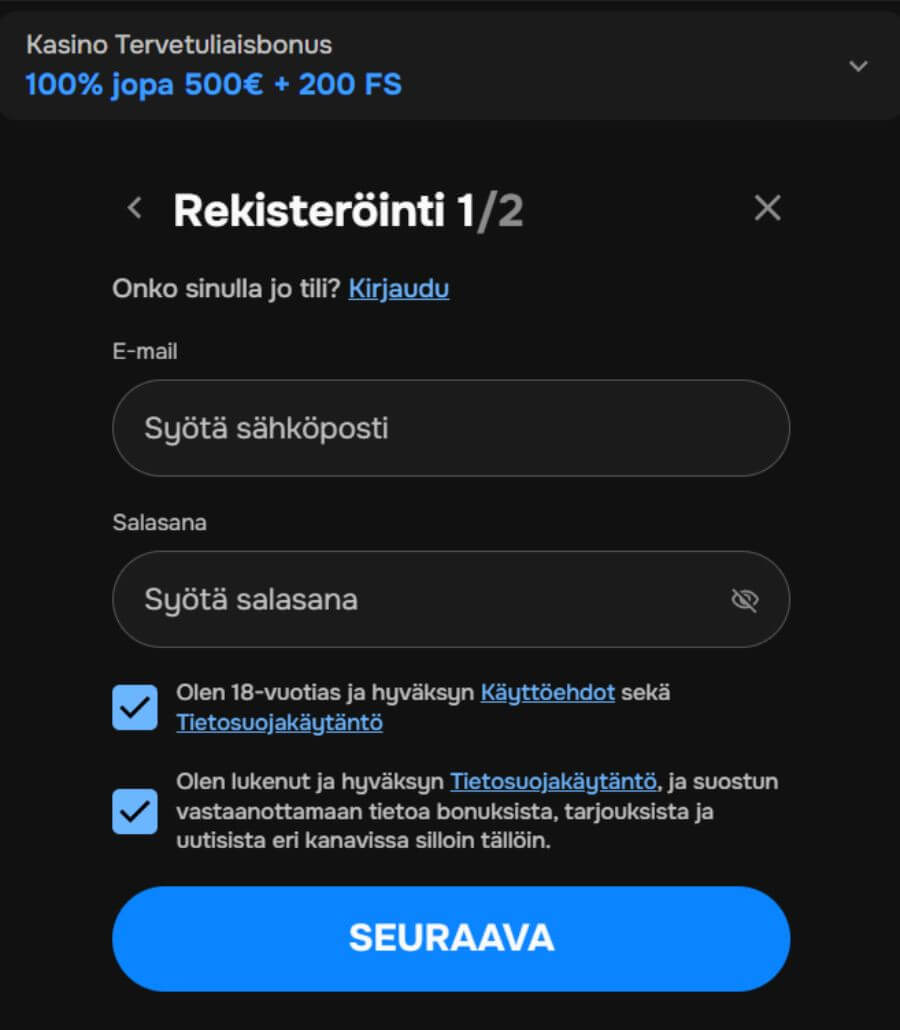
Task: Click the back arrow beside Rekisteröinti
Action: click(133, 208)
